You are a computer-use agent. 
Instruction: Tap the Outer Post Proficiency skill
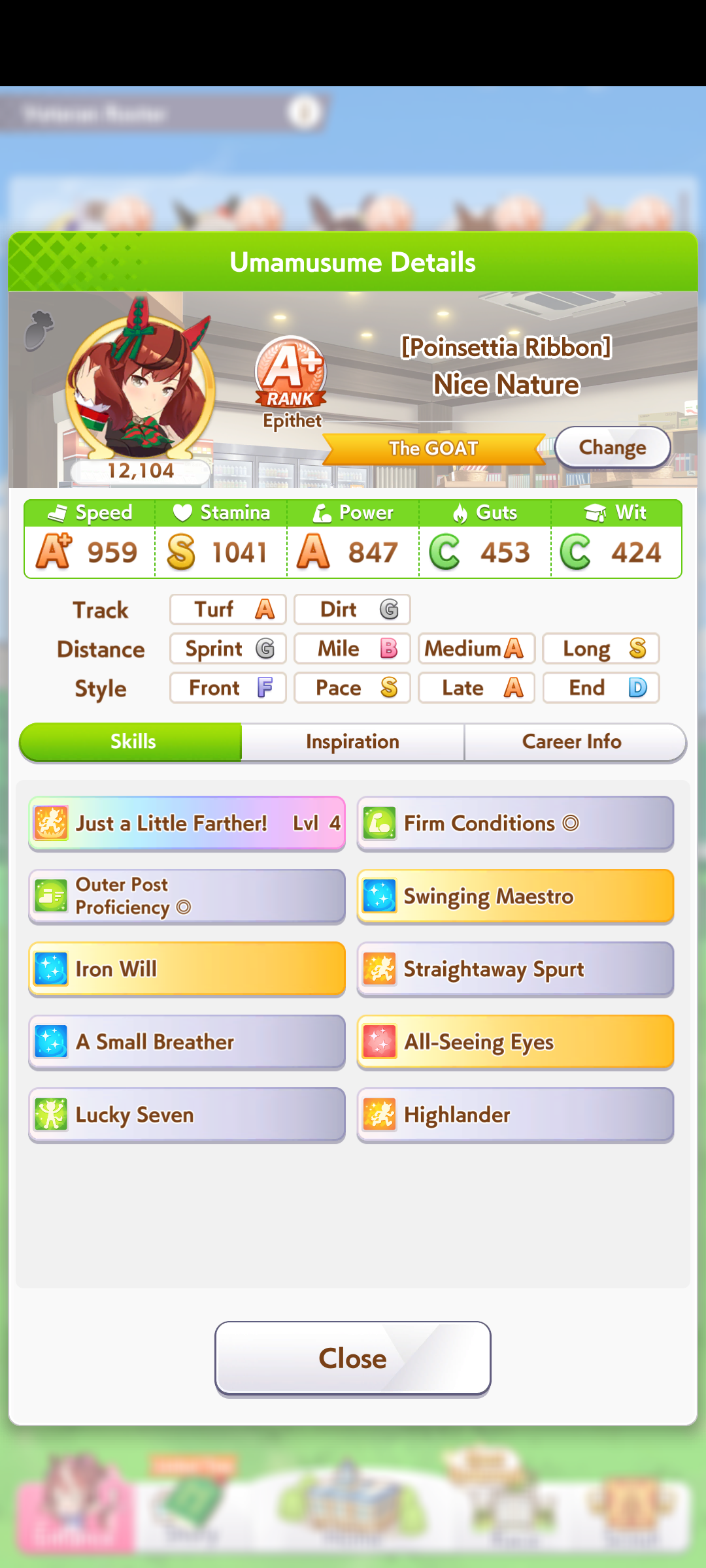187,896
